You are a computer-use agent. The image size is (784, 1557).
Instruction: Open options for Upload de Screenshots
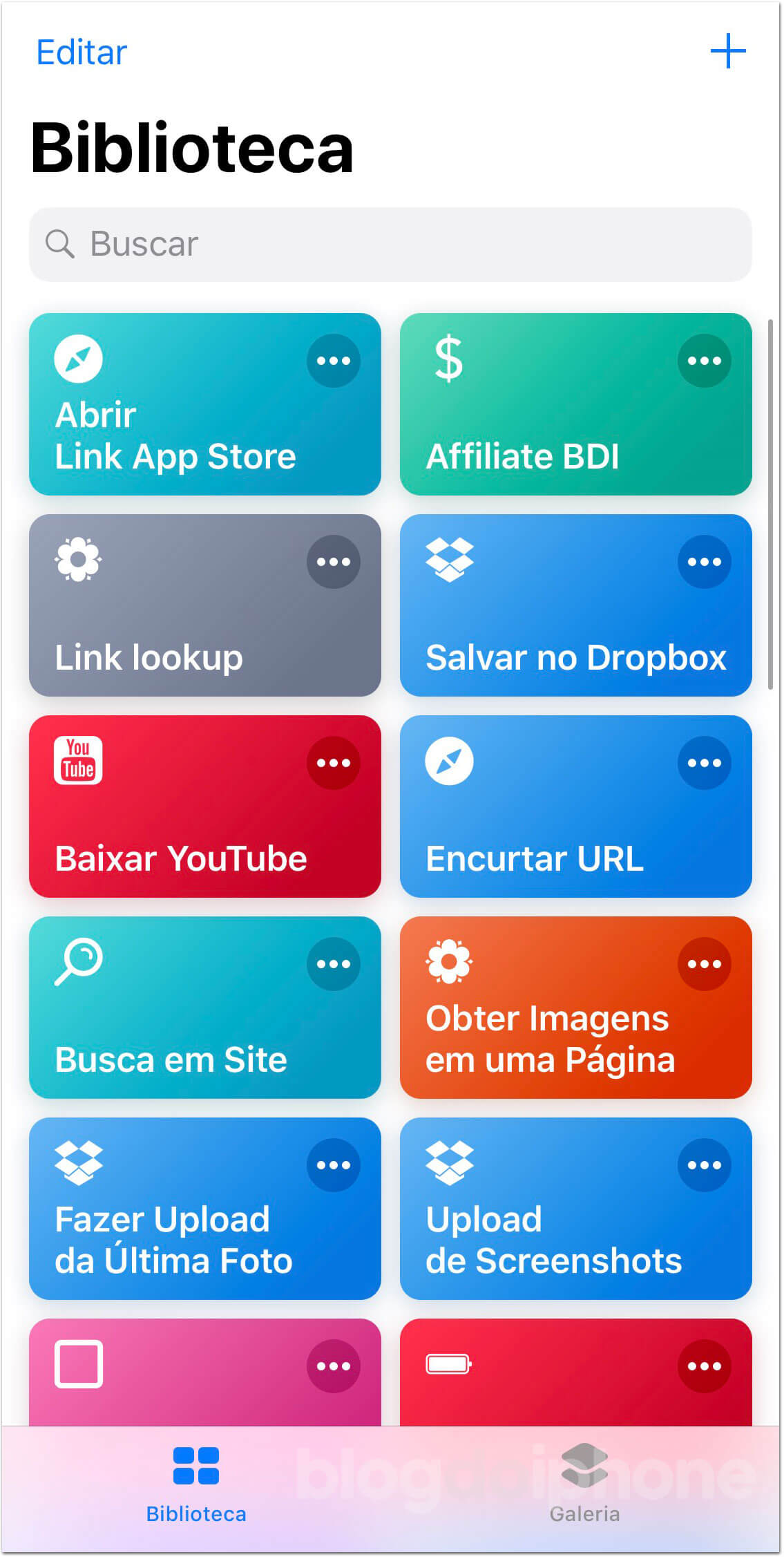click(704, 1165)
